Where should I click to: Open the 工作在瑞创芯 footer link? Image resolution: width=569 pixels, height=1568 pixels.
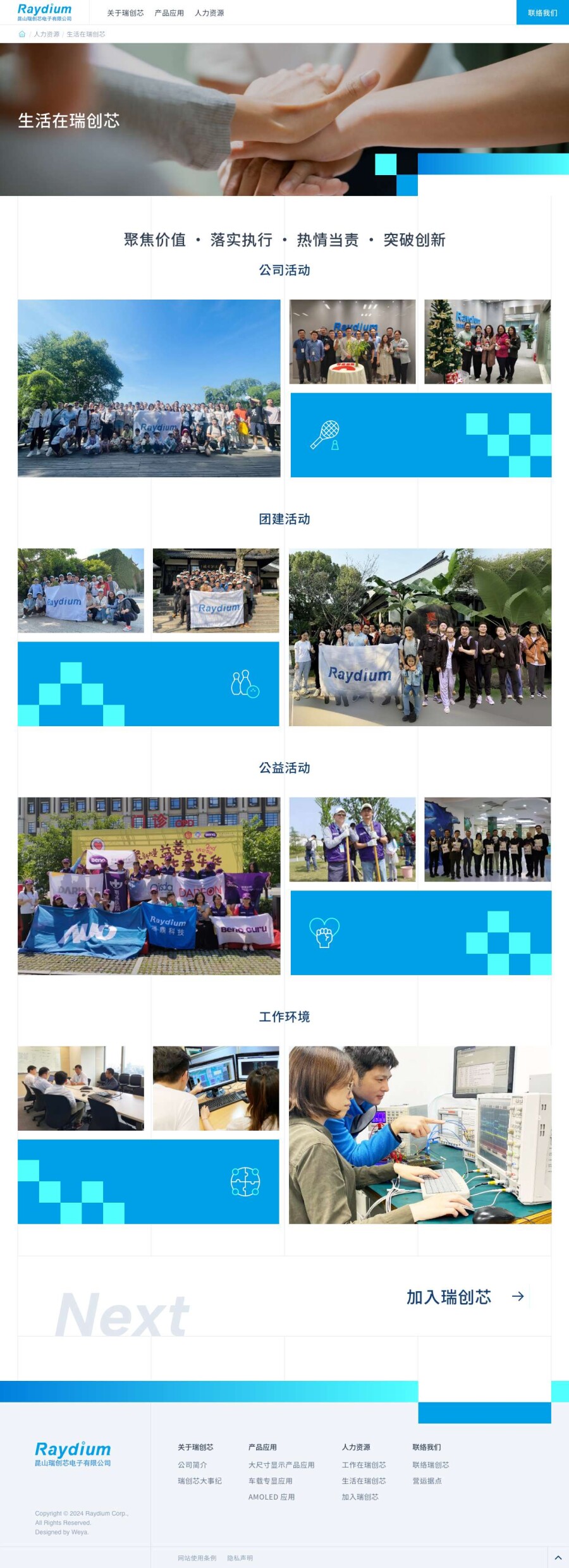click(364, 1464)
